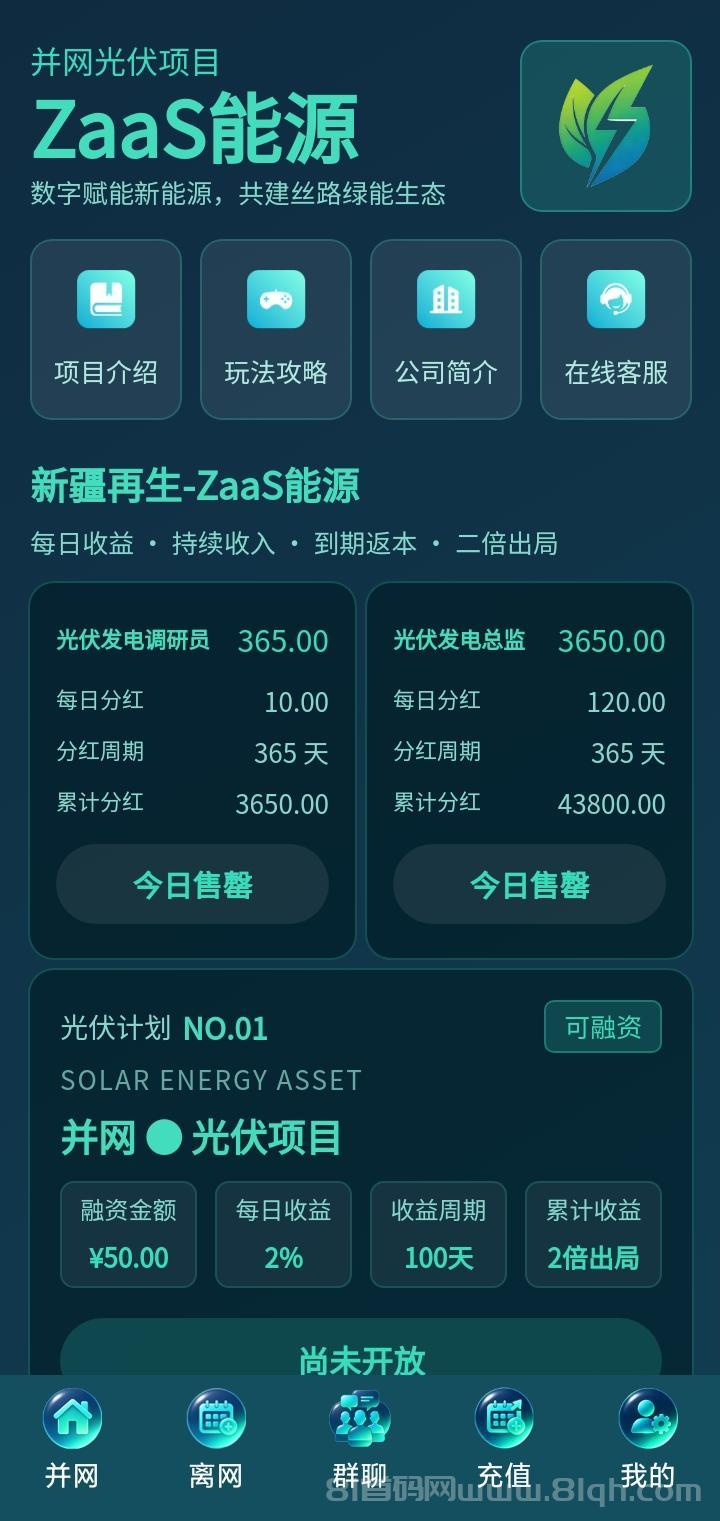View 公司简介 company profile

[446, 329]
